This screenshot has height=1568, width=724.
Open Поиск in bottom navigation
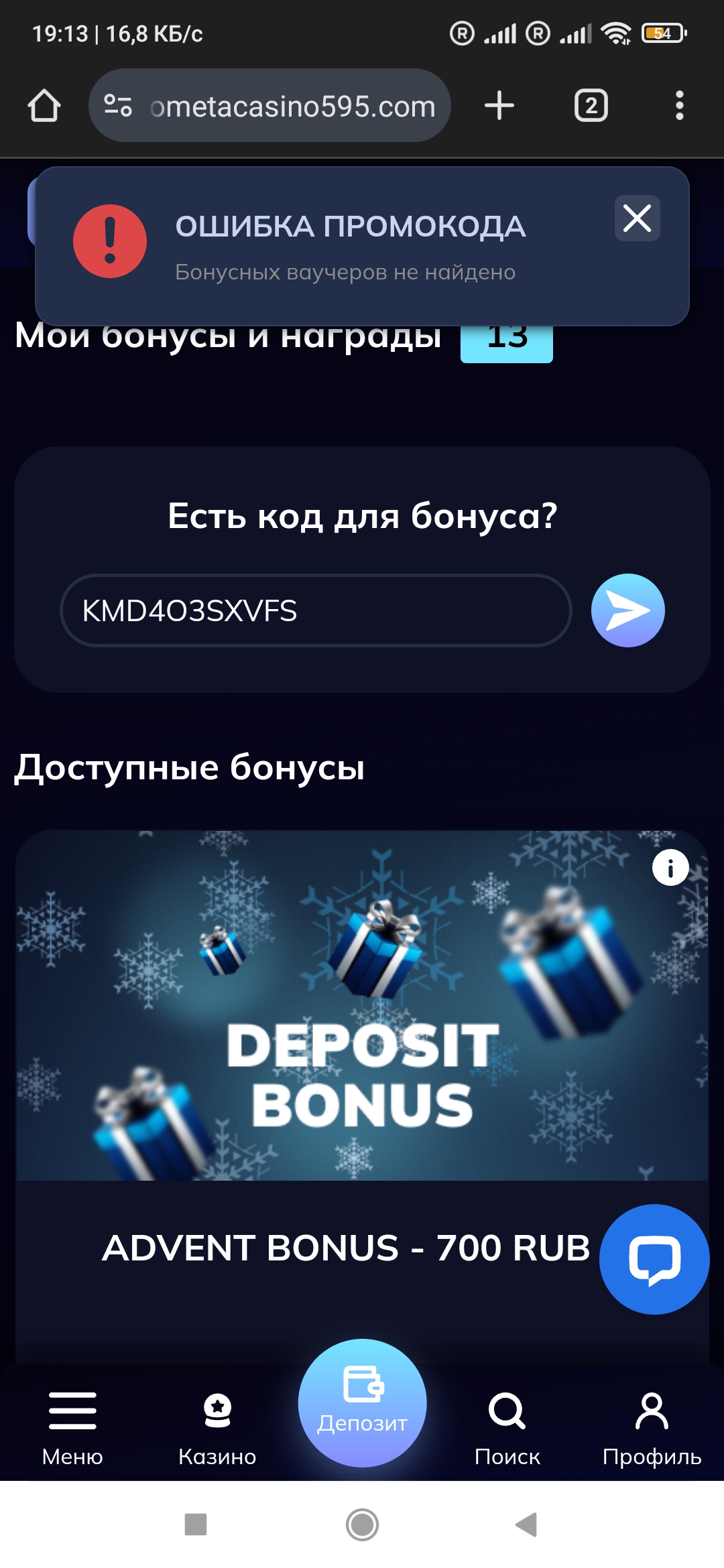pyautogui.click(x=507, y=1427)
